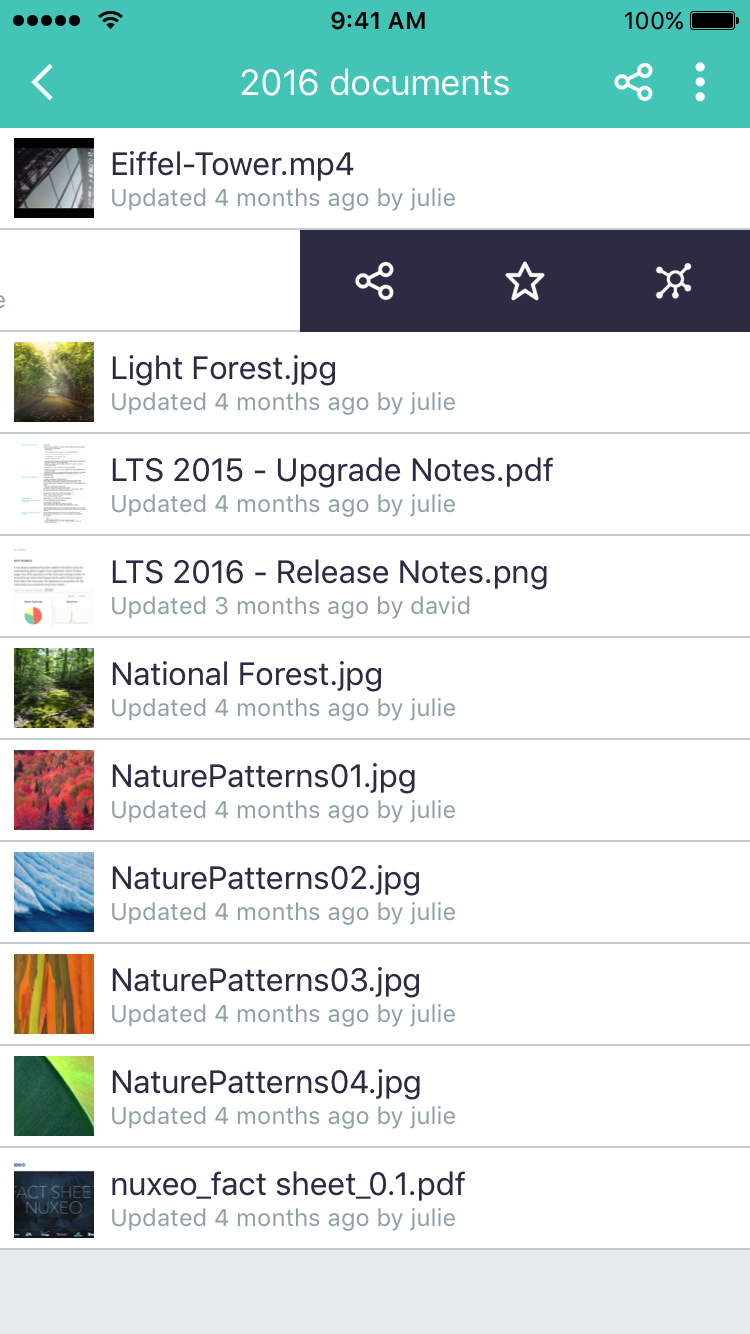Viewport: 750px width, 1334px height.
Task: Open Eiffel-Tower.mp4
Action: pos(375,179)
